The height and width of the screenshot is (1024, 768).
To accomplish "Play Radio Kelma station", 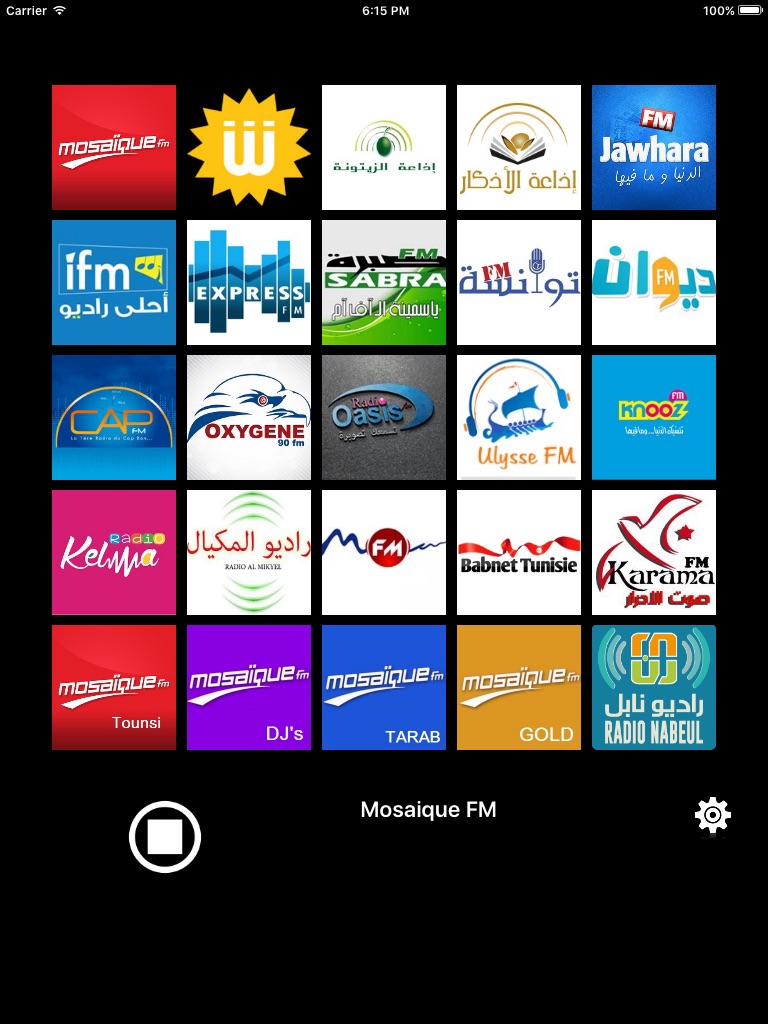I will [114, 552].
